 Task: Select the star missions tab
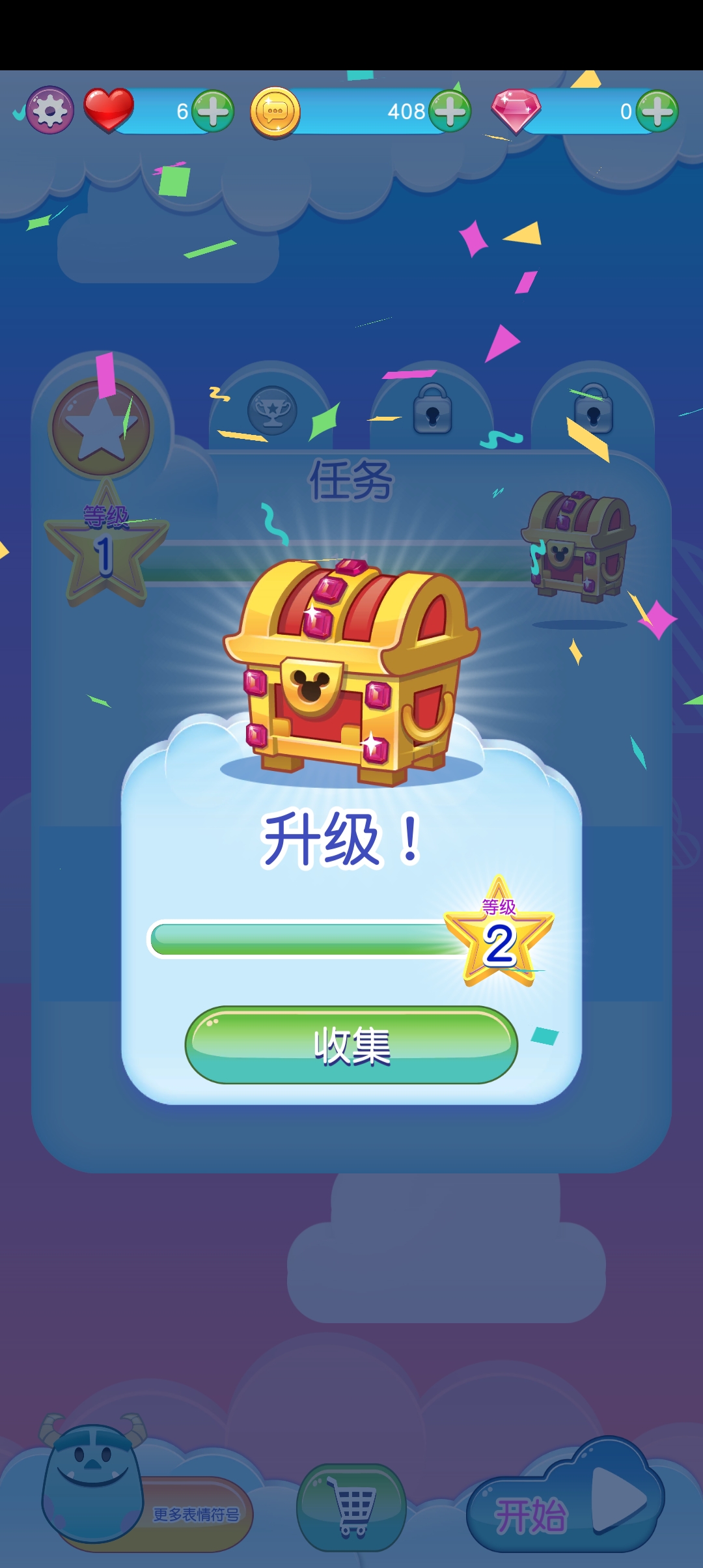[x=102, y=428]
